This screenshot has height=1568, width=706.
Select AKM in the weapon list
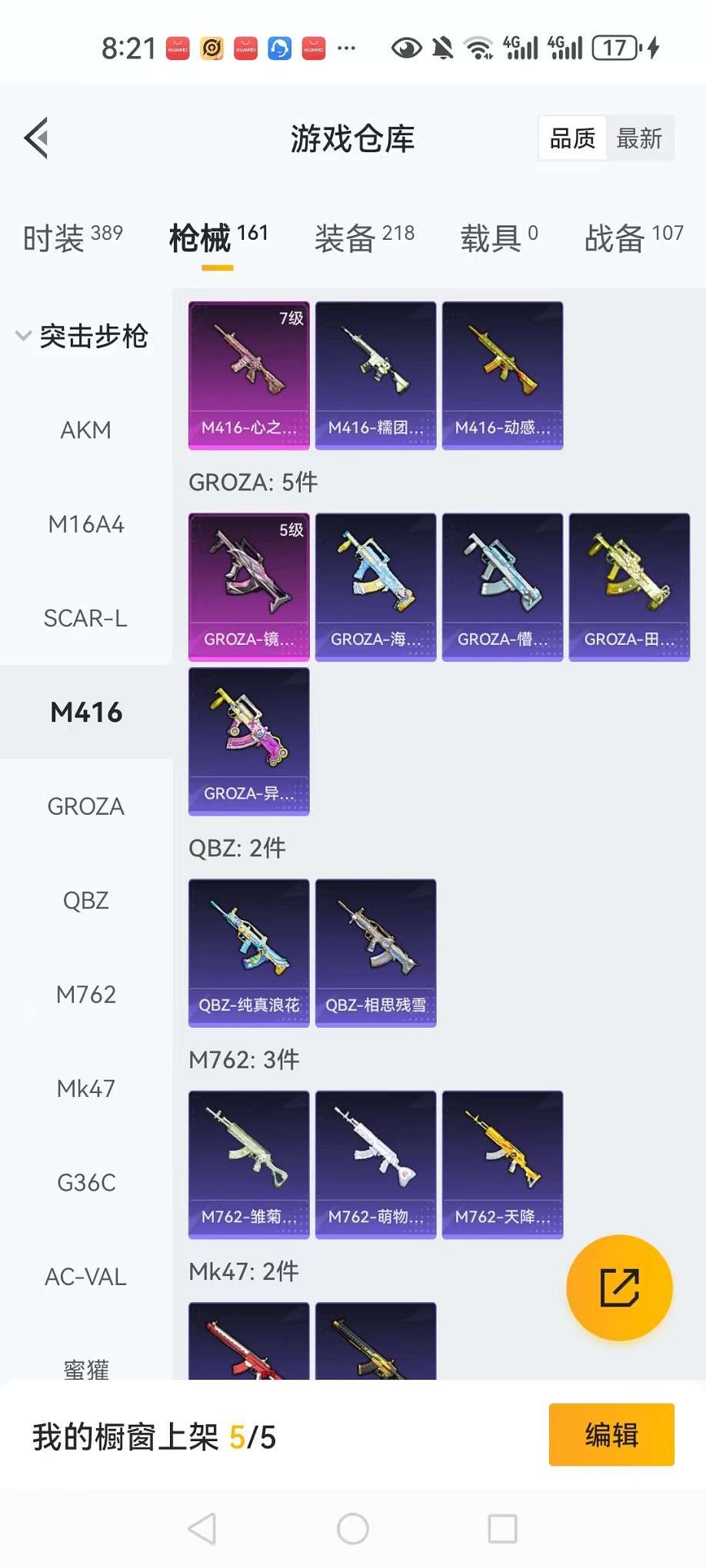point(85,430)
